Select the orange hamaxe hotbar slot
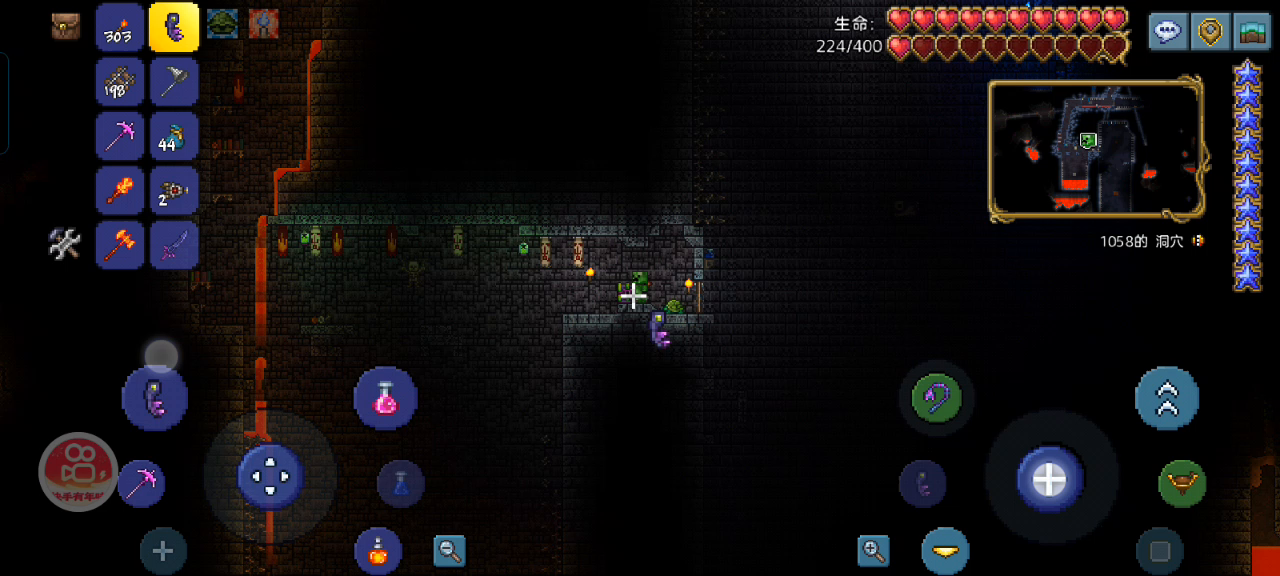 (x=120, y=244)
